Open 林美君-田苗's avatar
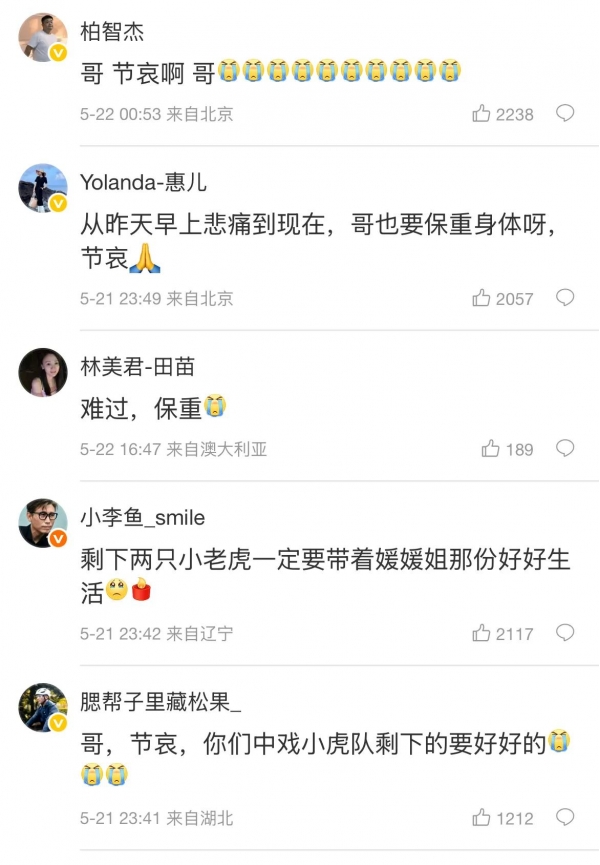Viewport: 600px width, 865px height. [x=43, y=373]
